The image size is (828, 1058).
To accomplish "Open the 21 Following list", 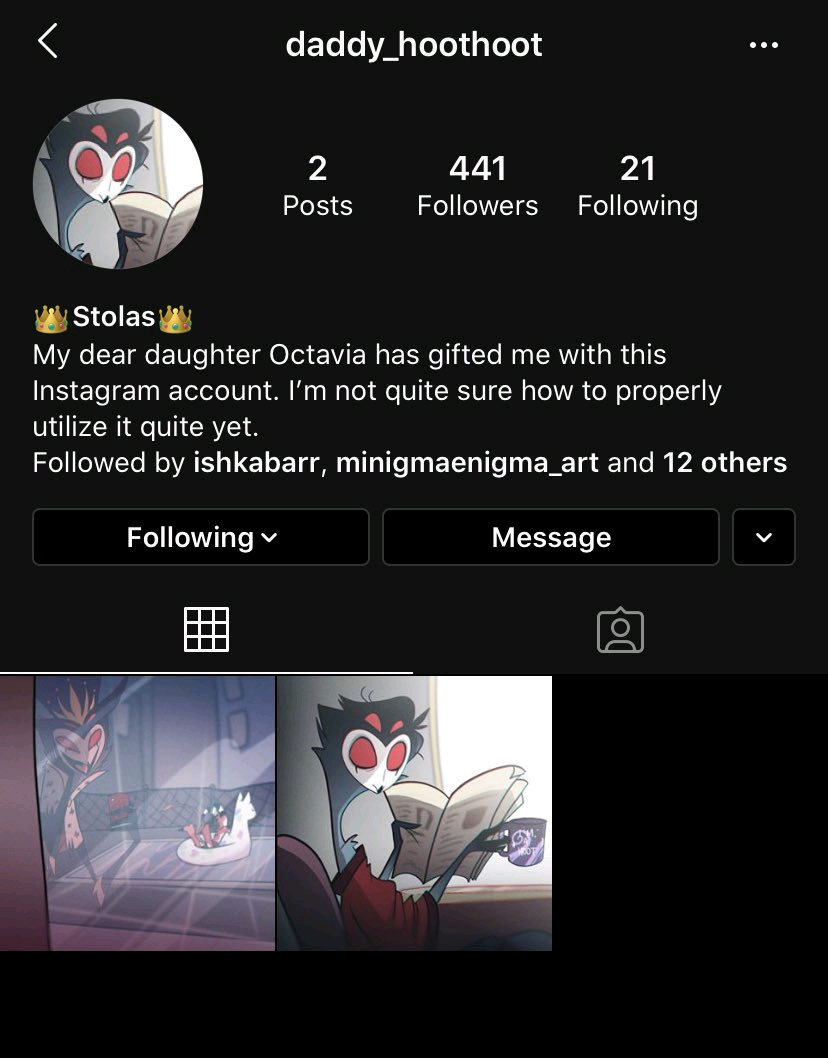I will (637, 186).
